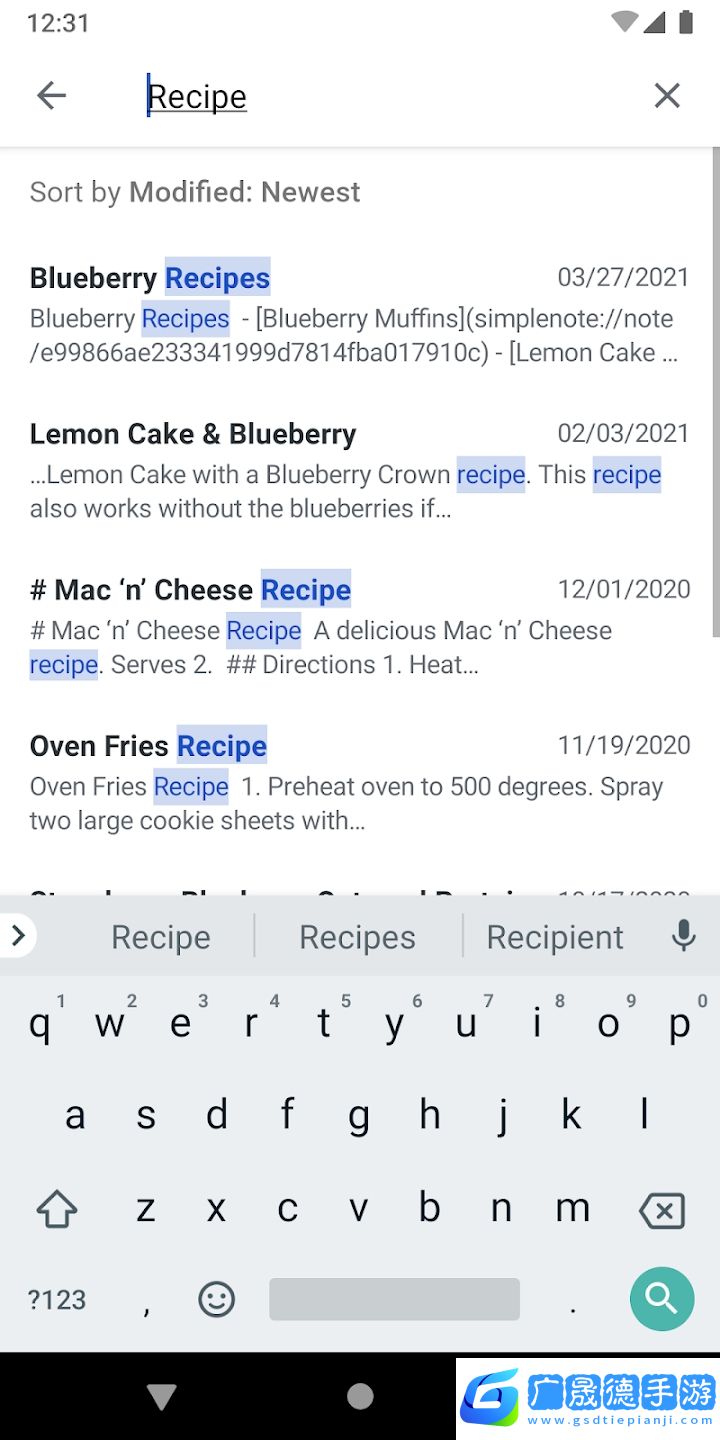Switch to the ?123 symbols keyboard

point(57,1299)
